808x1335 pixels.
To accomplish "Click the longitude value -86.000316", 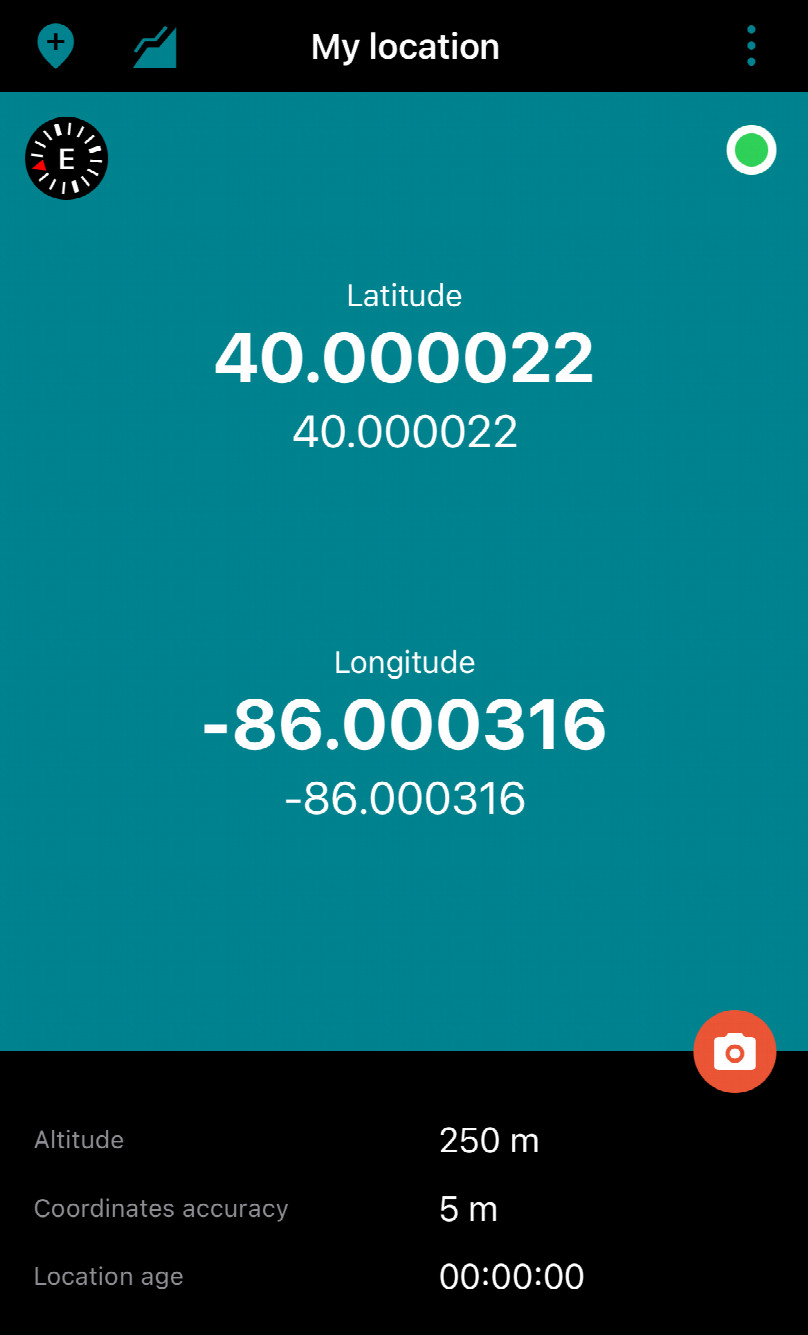I will (404, 725).
